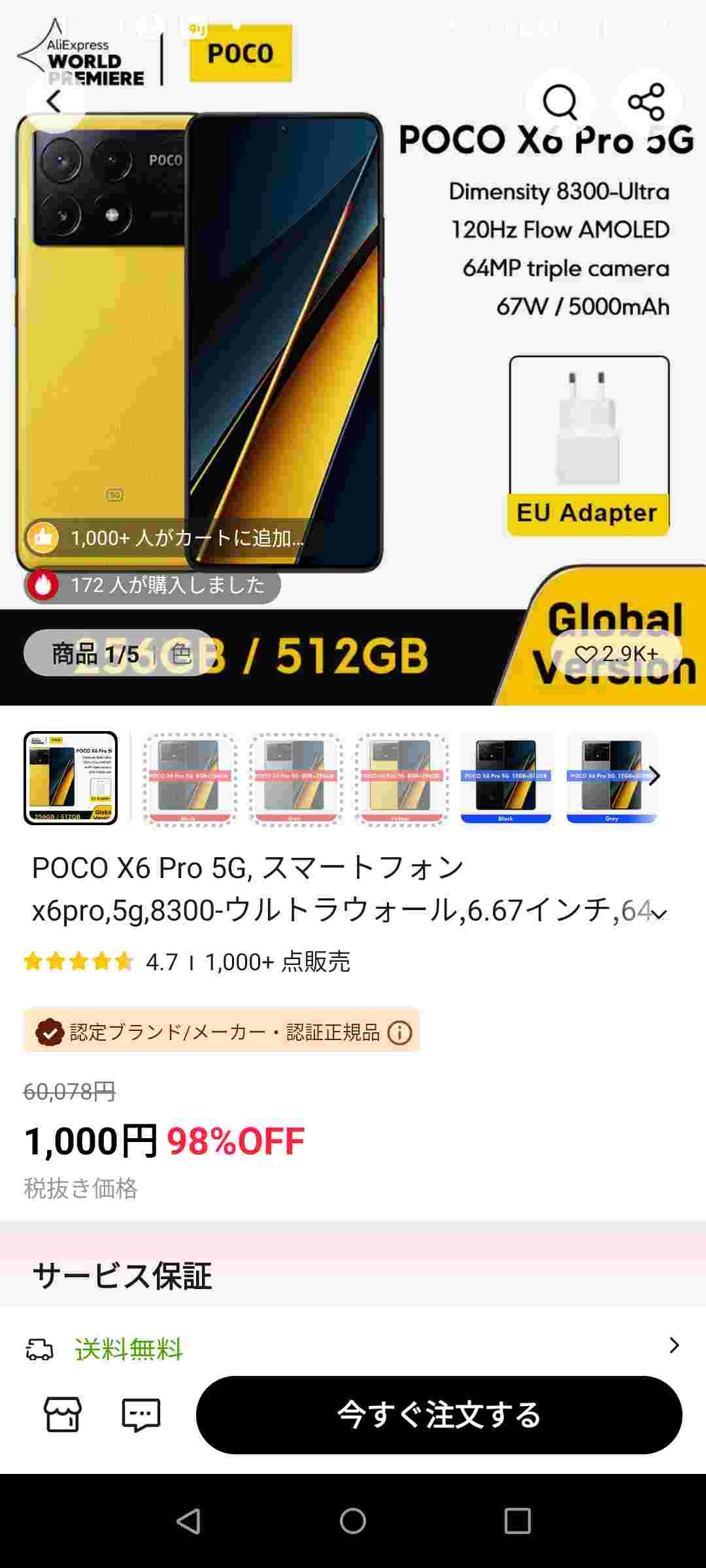This screenshot has width=706, height=1568.
Task: Share this POCO X6 Pro listing
Action: 646,102
